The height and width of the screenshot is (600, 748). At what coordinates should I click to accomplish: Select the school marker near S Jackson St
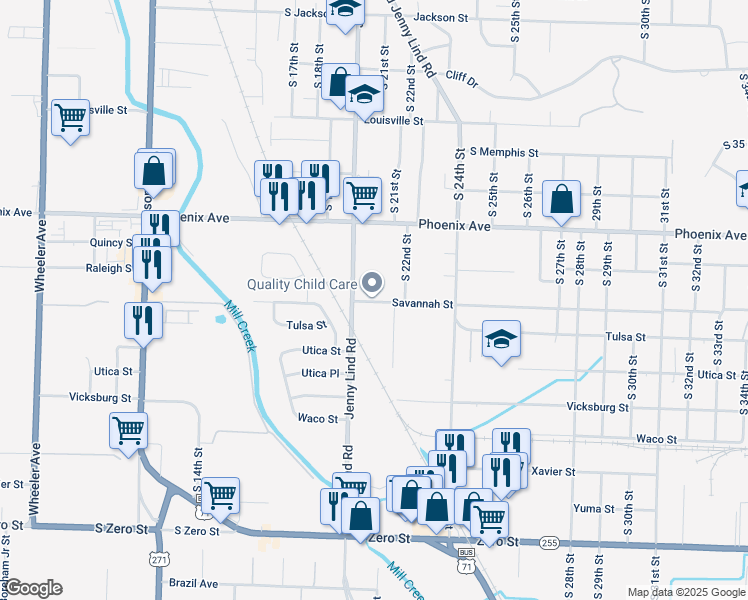pos(344,12)
